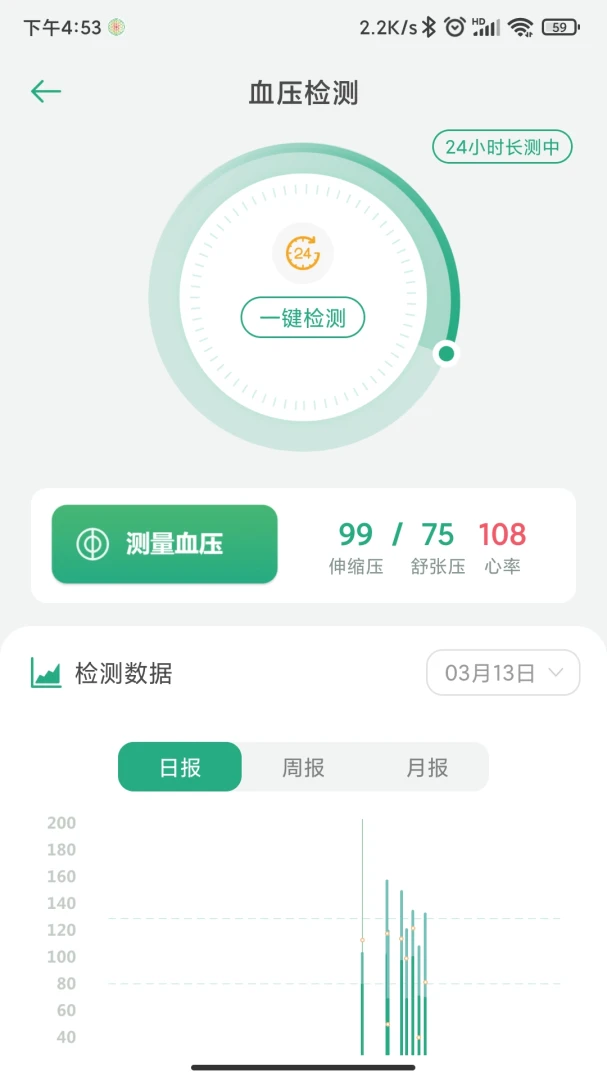Open the 03月13日 date dropdown
Viewport: 607px width, 1080px height.
(x=503, y=672)
